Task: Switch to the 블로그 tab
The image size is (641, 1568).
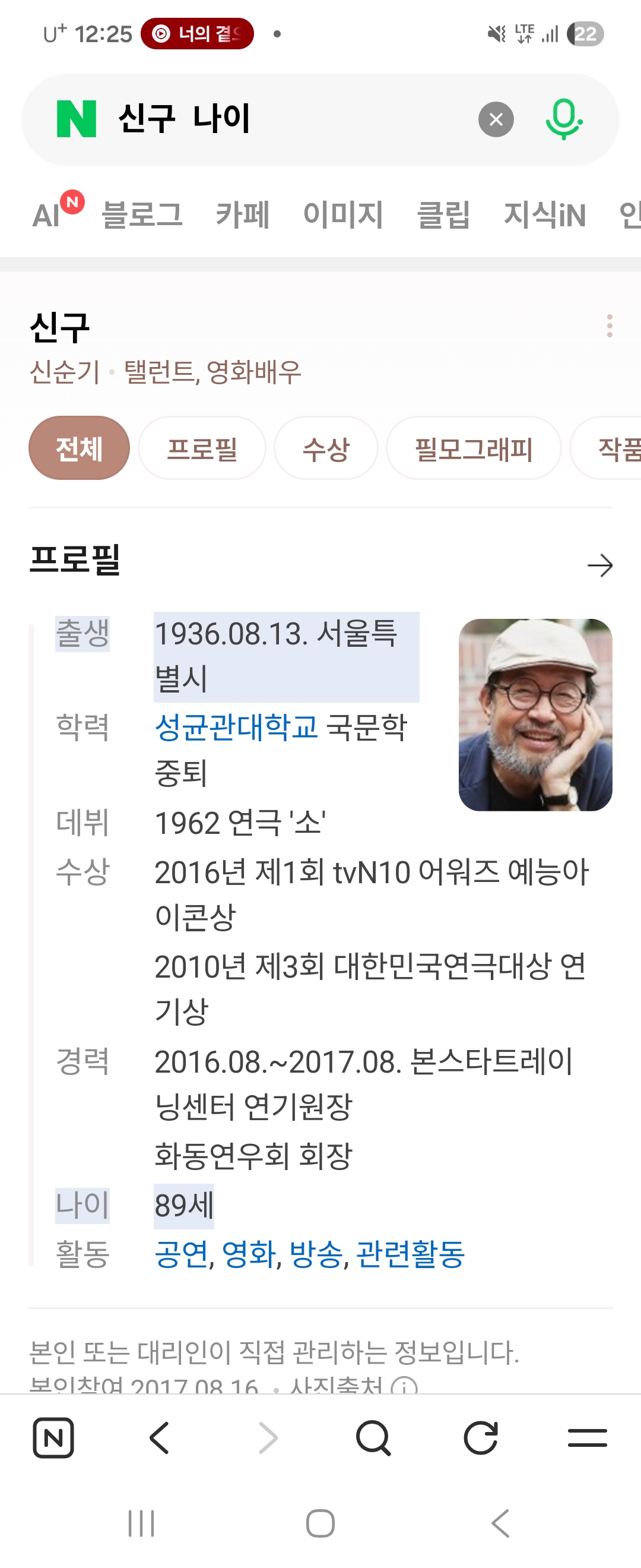Action: [x=142, y=215]
